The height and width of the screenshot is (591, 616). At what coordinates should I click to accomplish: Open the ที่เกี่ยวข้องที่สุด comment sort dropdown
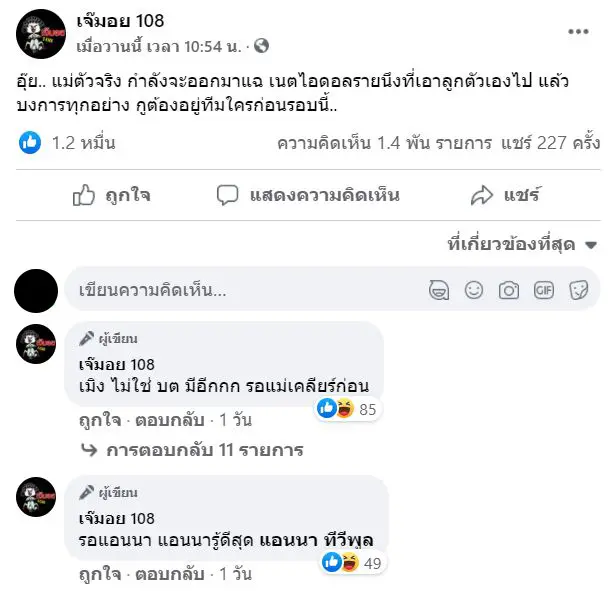click(522, 244)
